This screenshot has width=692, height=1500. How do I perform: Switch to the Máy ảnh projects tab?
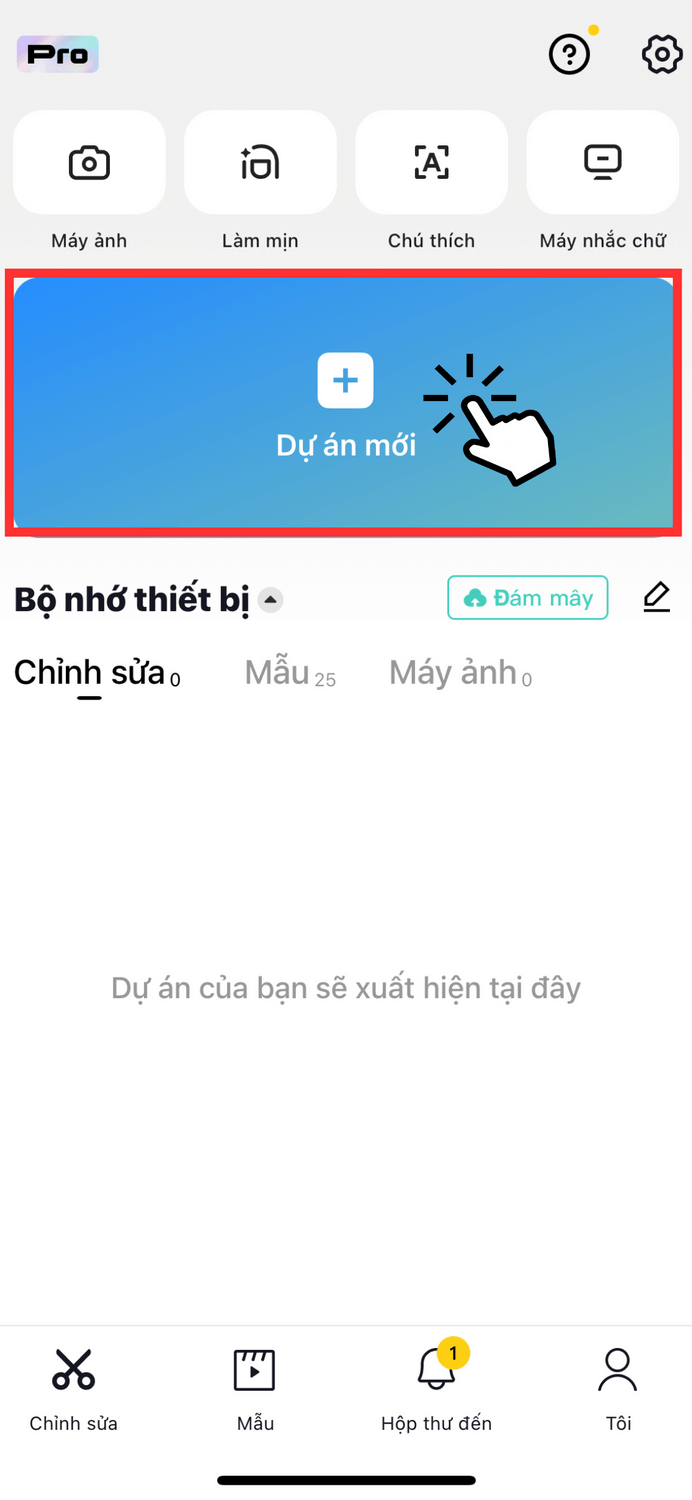460,674
